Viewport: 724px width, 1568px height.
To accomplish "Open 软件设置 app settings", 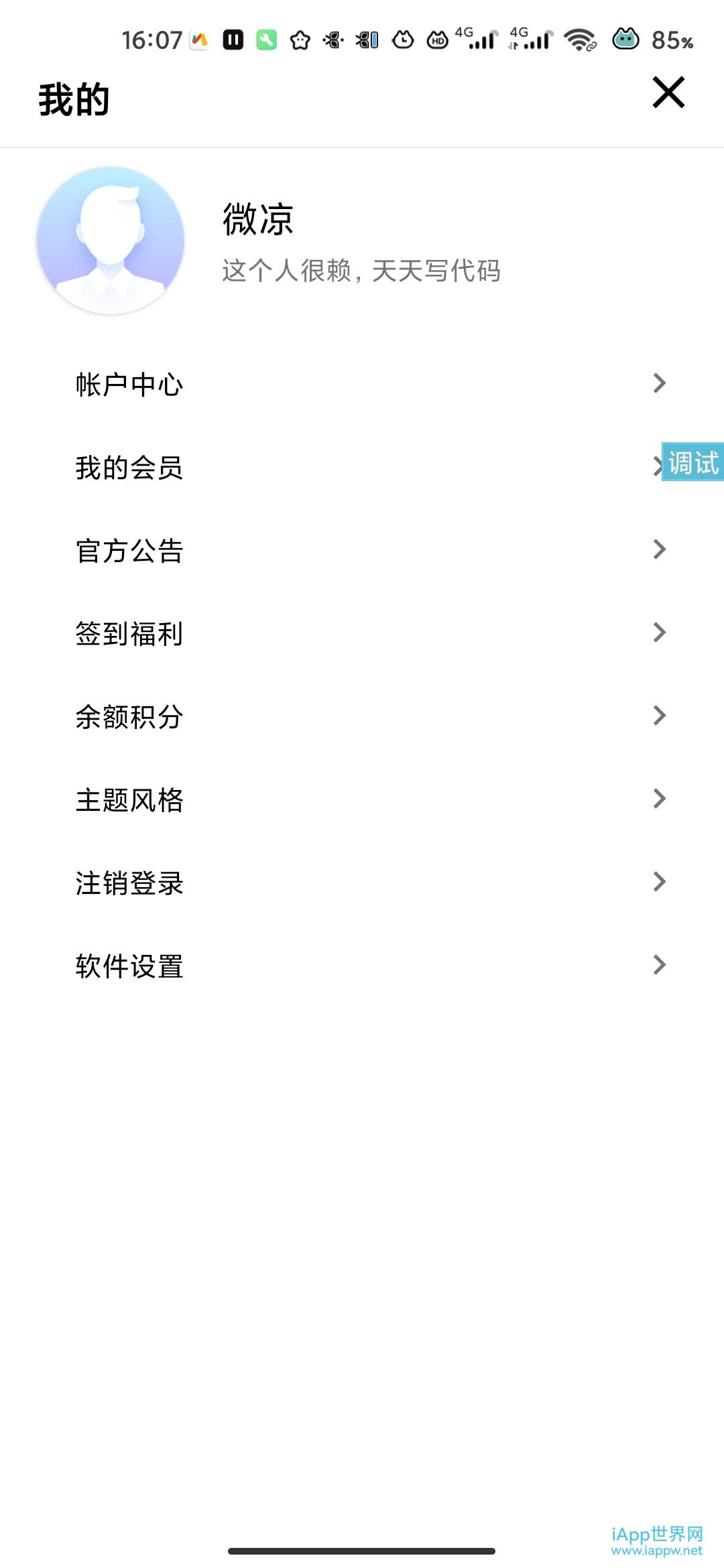I will [362, 965].
